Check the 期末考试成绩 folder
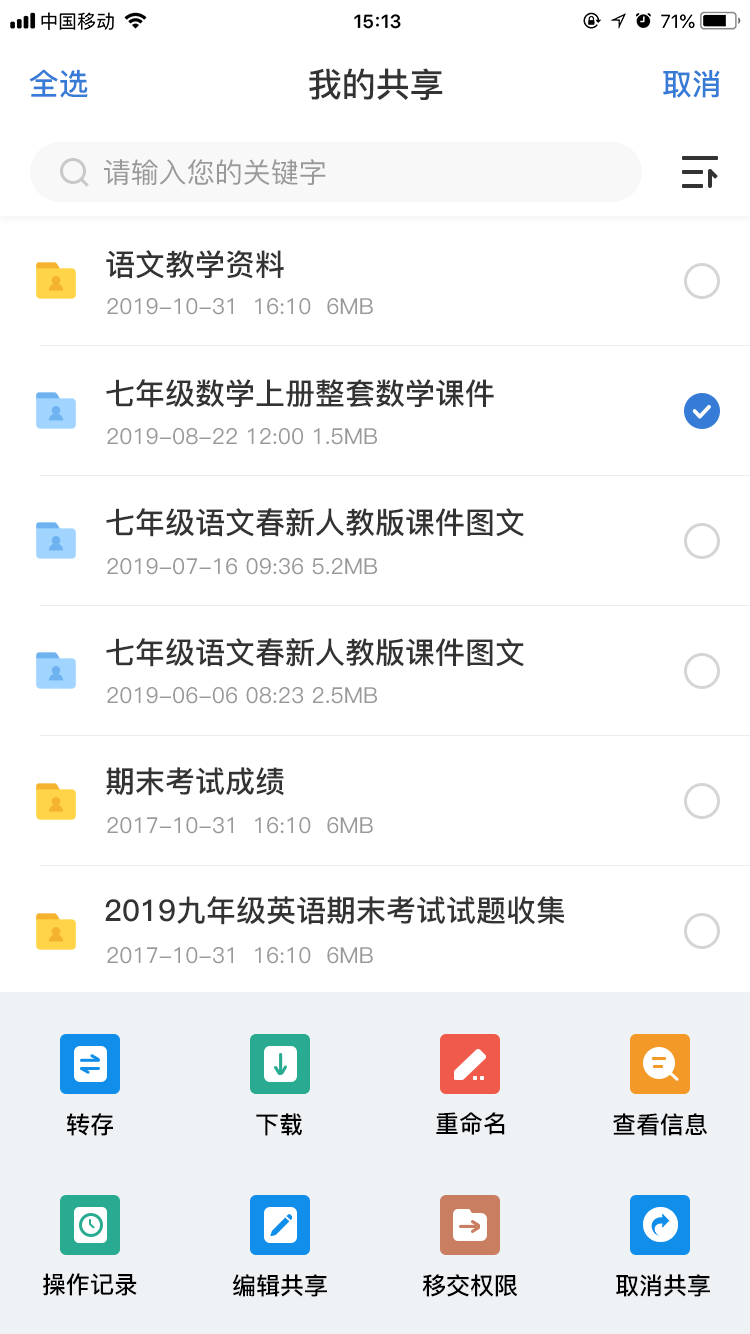This screenshot has width=750, height=1334. pos(701,801)
